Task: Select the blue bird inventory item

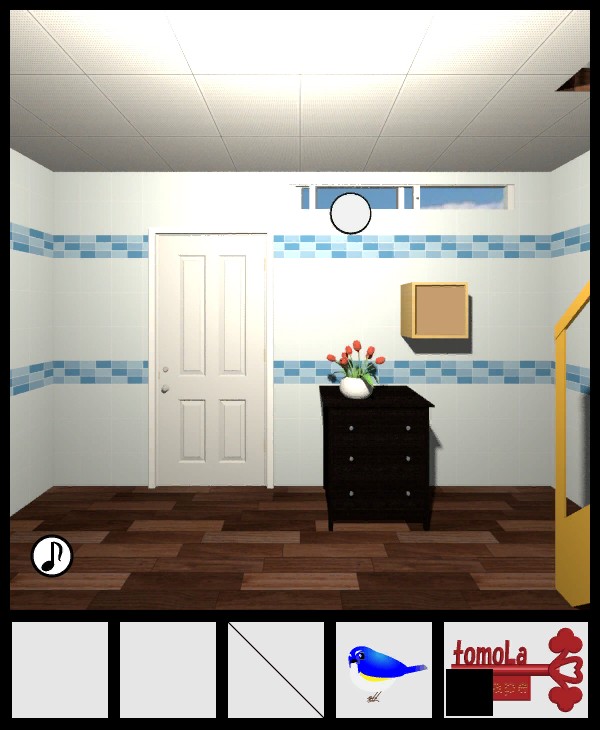Action: (383, 669)
